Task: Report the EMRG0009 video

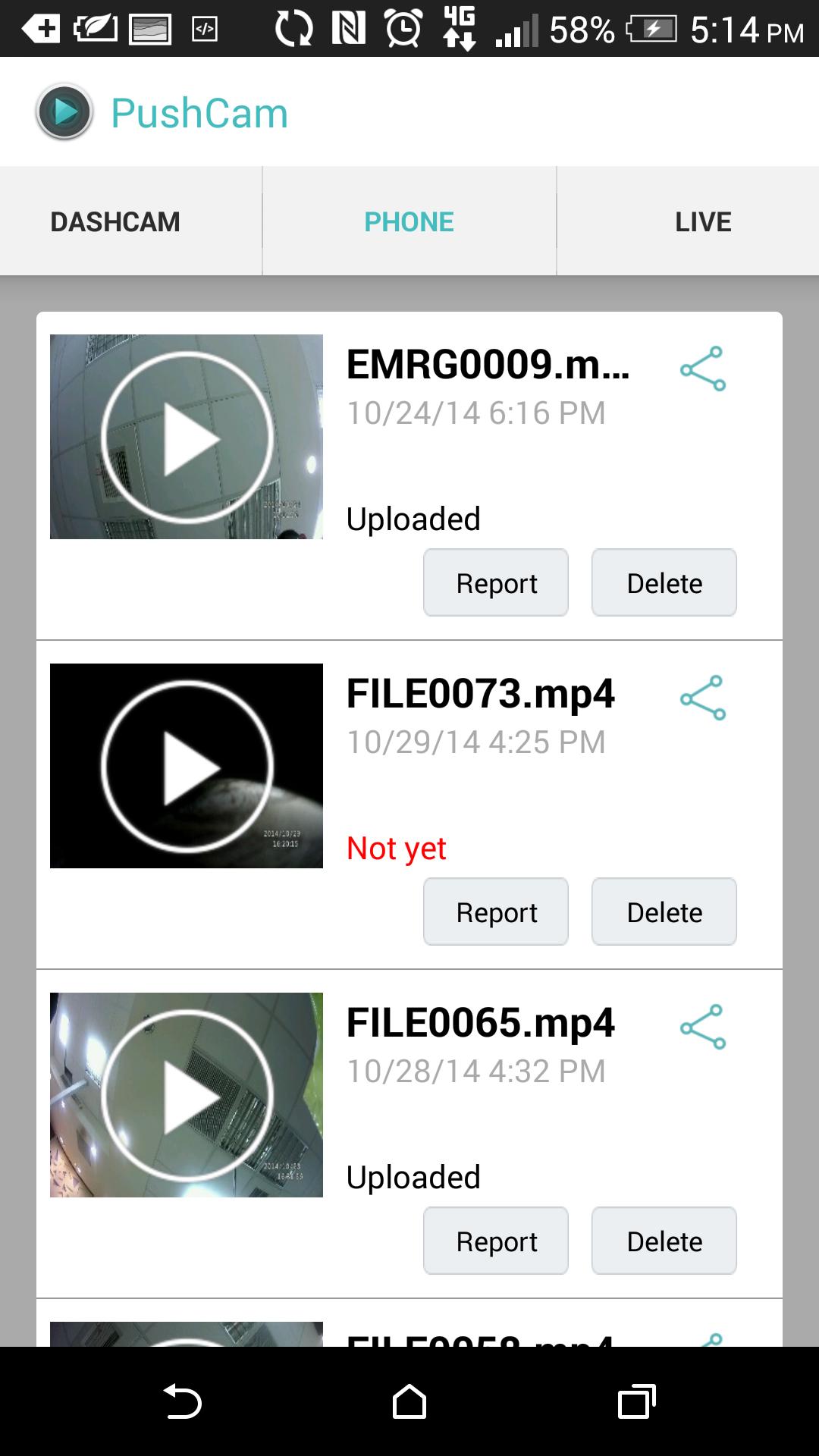Action: [496, 583]
